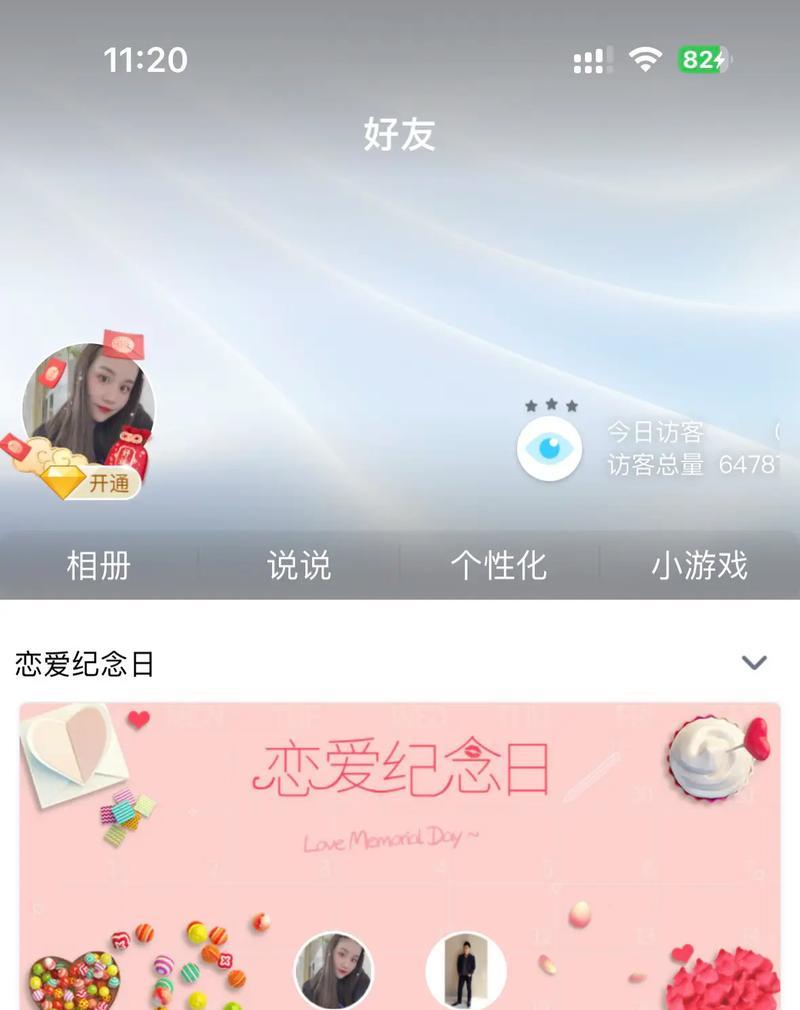
Task: Go to 小游戏 tab
Action: [x=699, y=566]
